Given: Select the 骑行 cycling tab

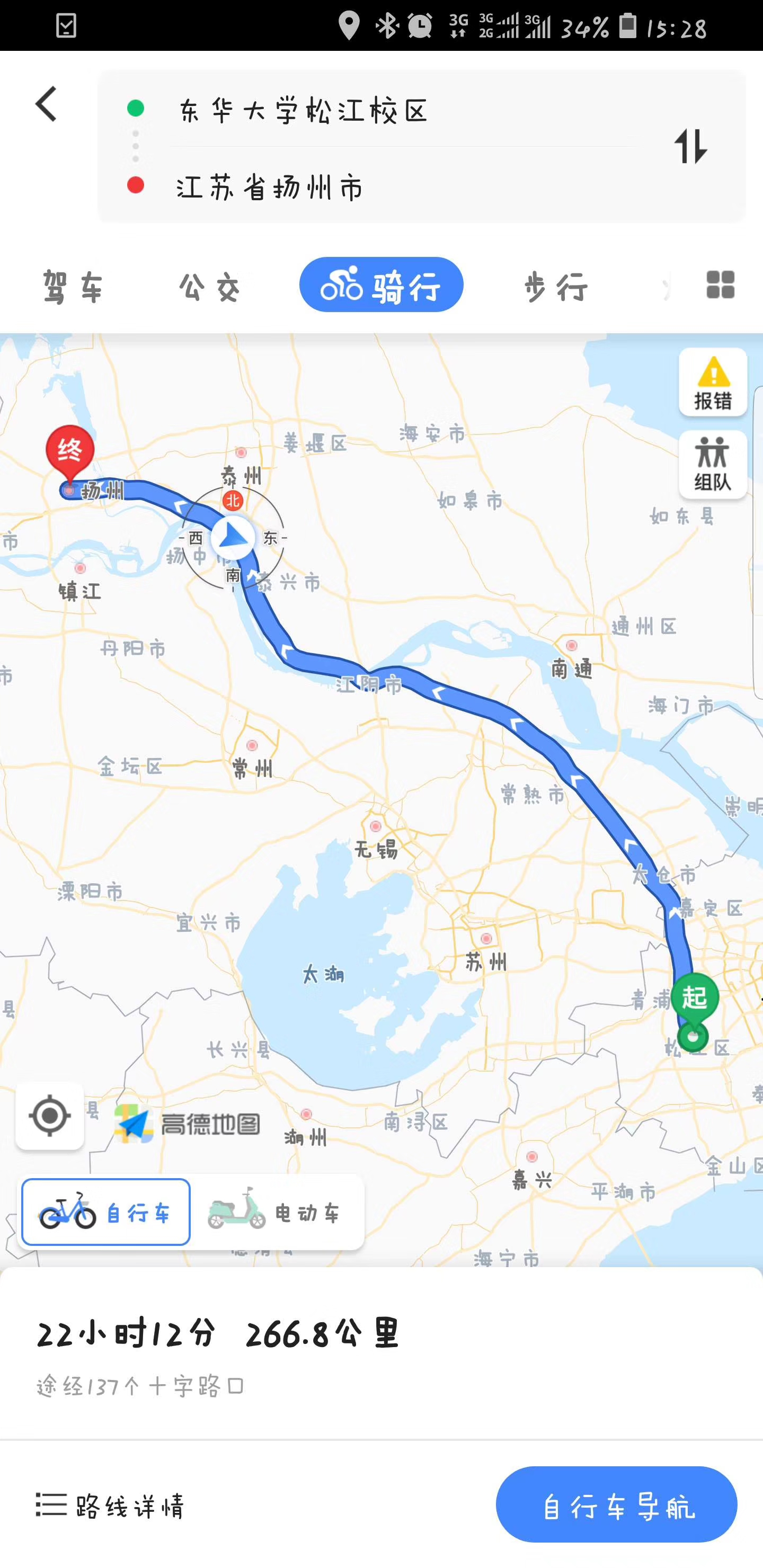Looking at the screenshot, I should (x=381, y=285).
